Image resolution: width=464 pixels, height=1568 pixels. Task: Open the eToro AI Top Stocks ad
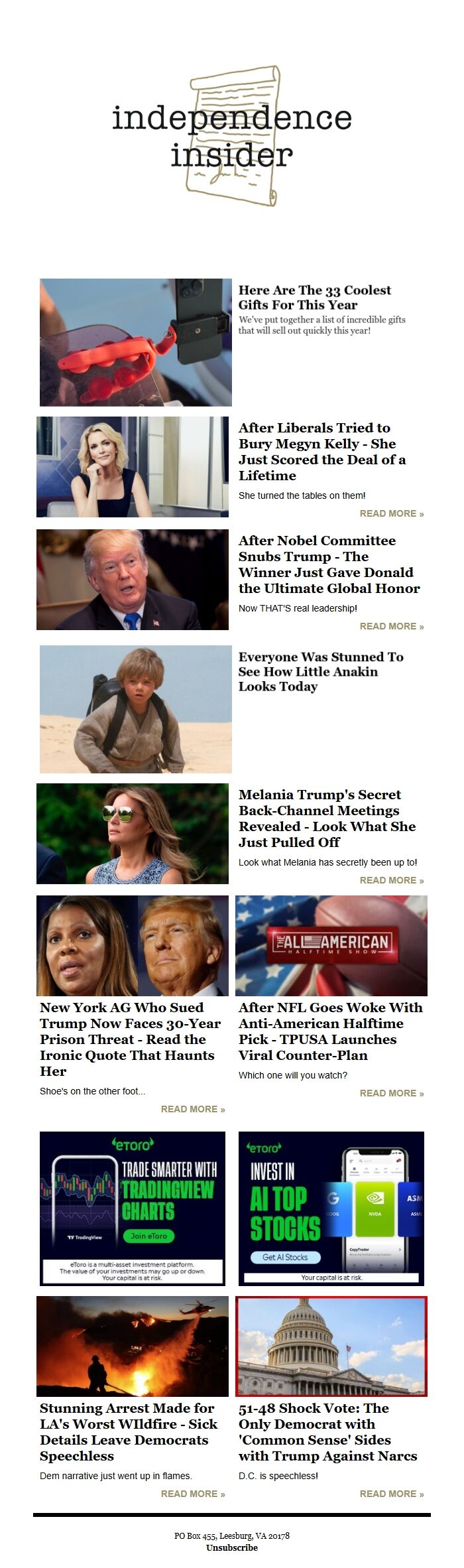point(331,1209)
